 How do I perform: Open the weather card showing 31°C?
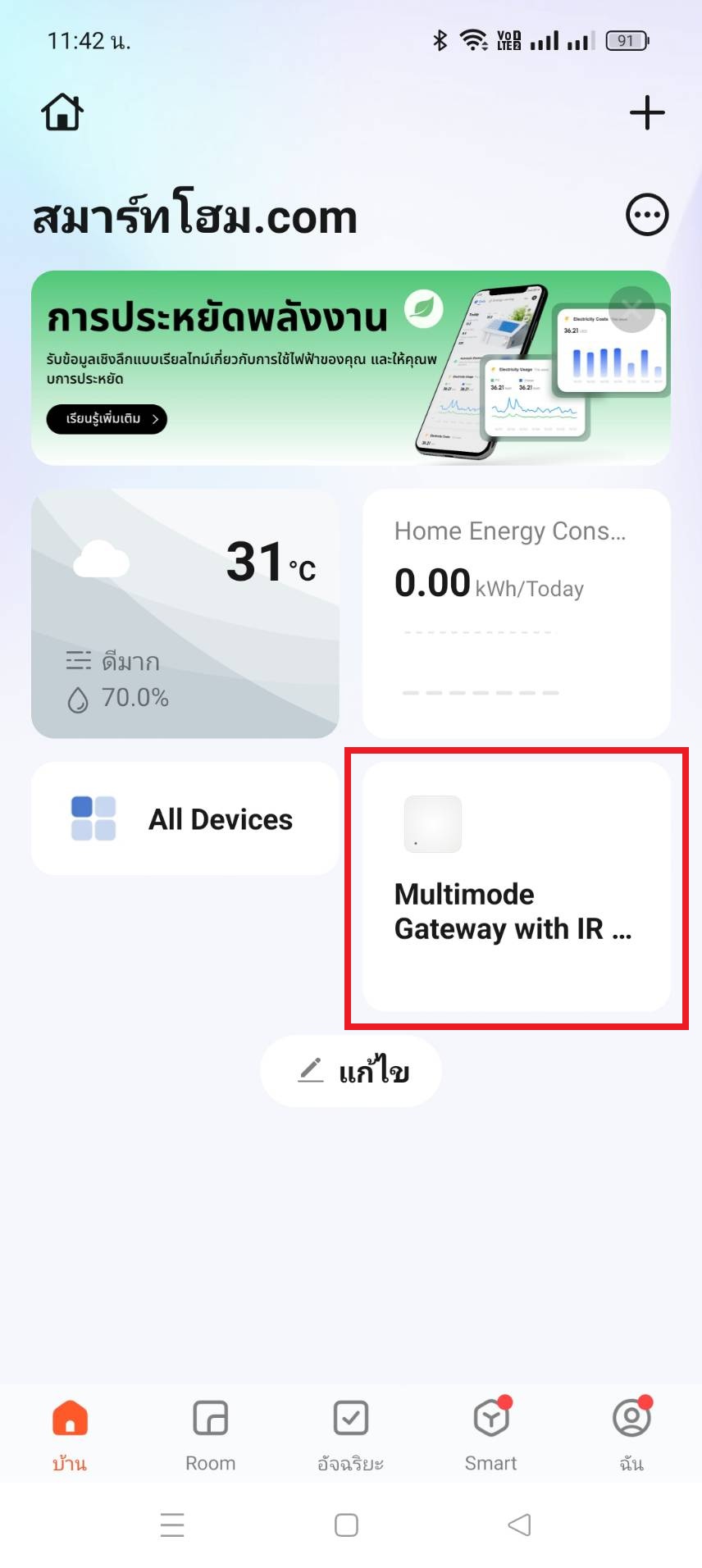coord(185,613)
